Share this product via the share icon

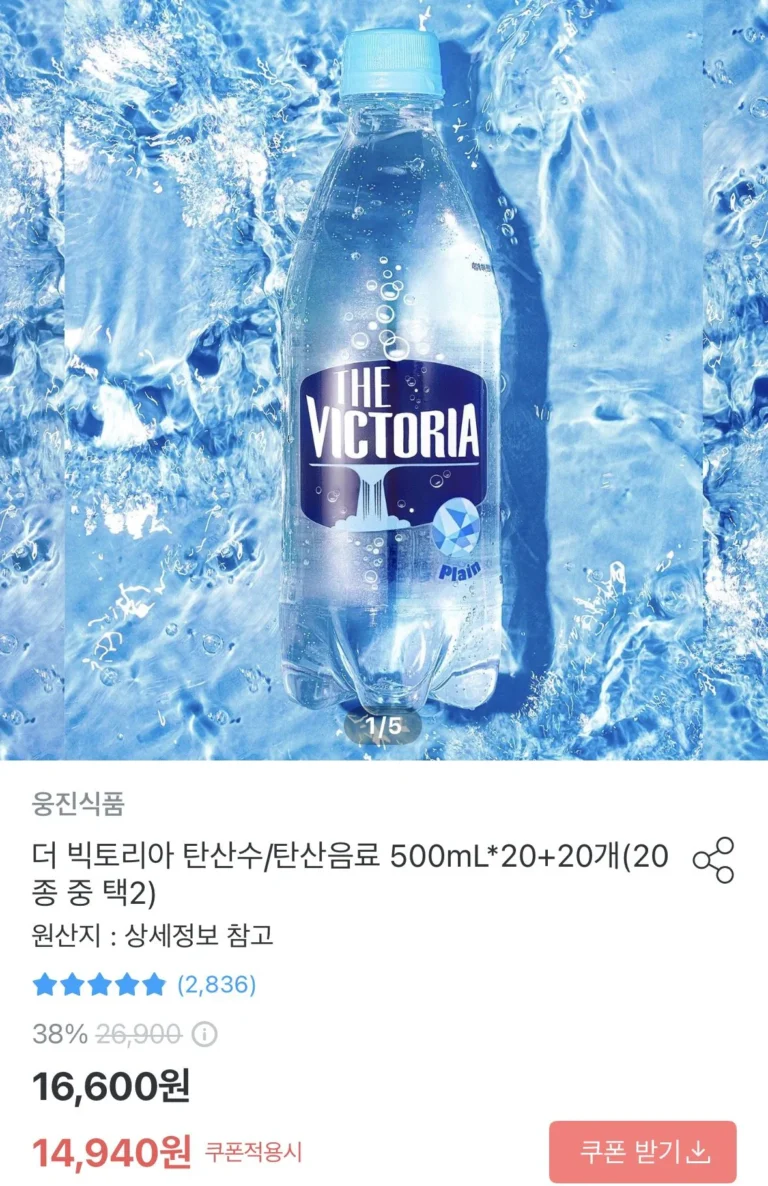713,860
